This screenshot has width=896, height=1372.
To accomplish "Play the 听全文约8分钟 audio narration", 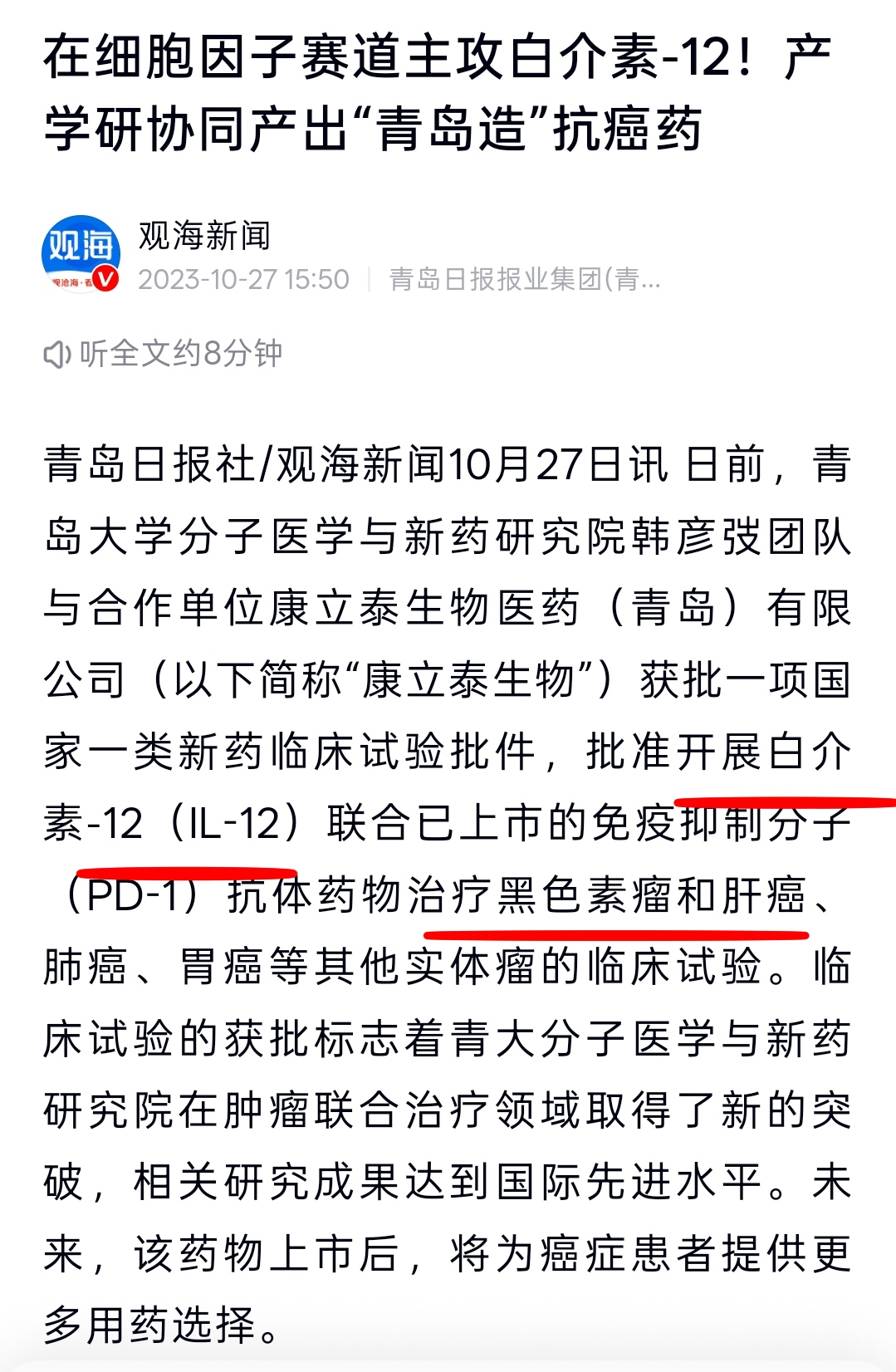I will [x=163, y=354].
